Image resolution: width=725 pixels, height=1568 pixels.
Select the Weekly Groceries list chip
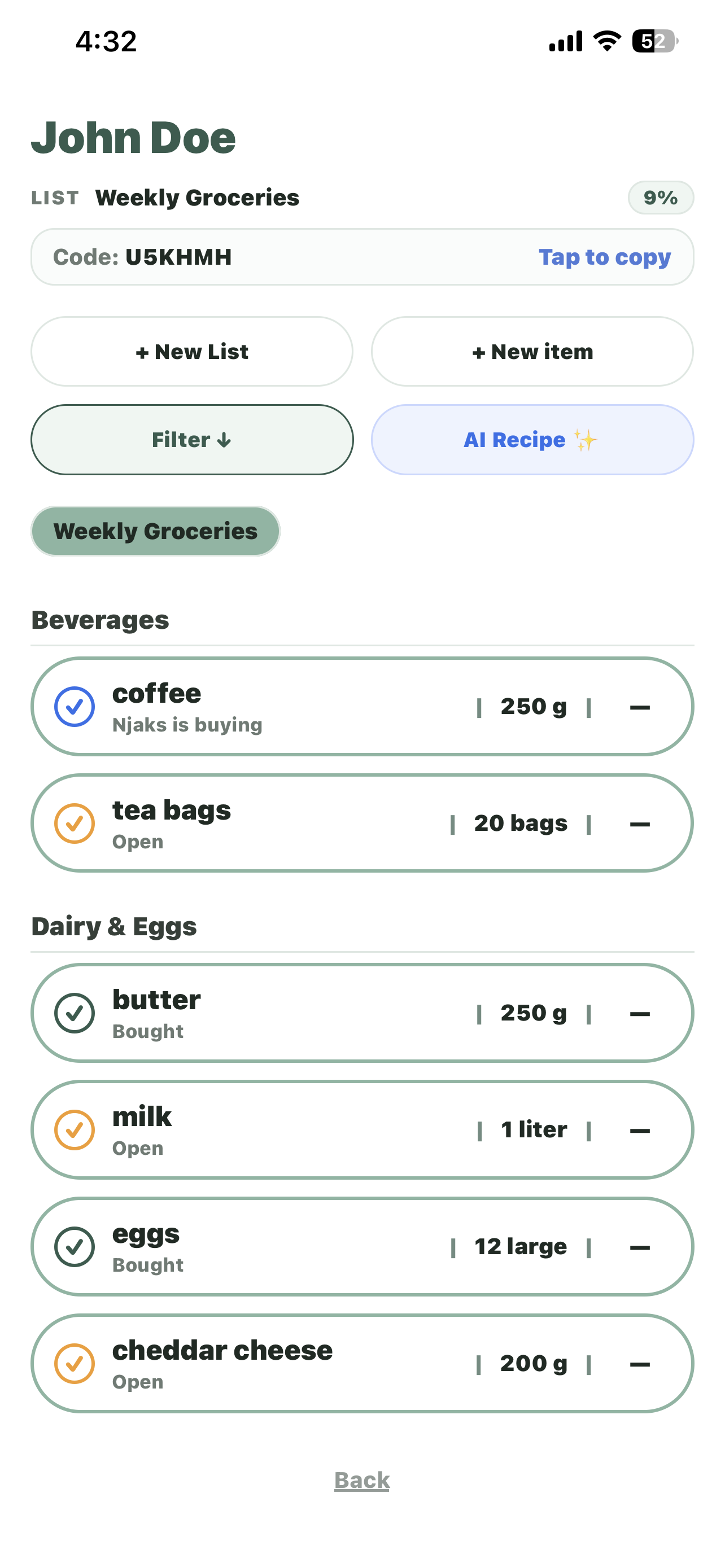point(155,531)
